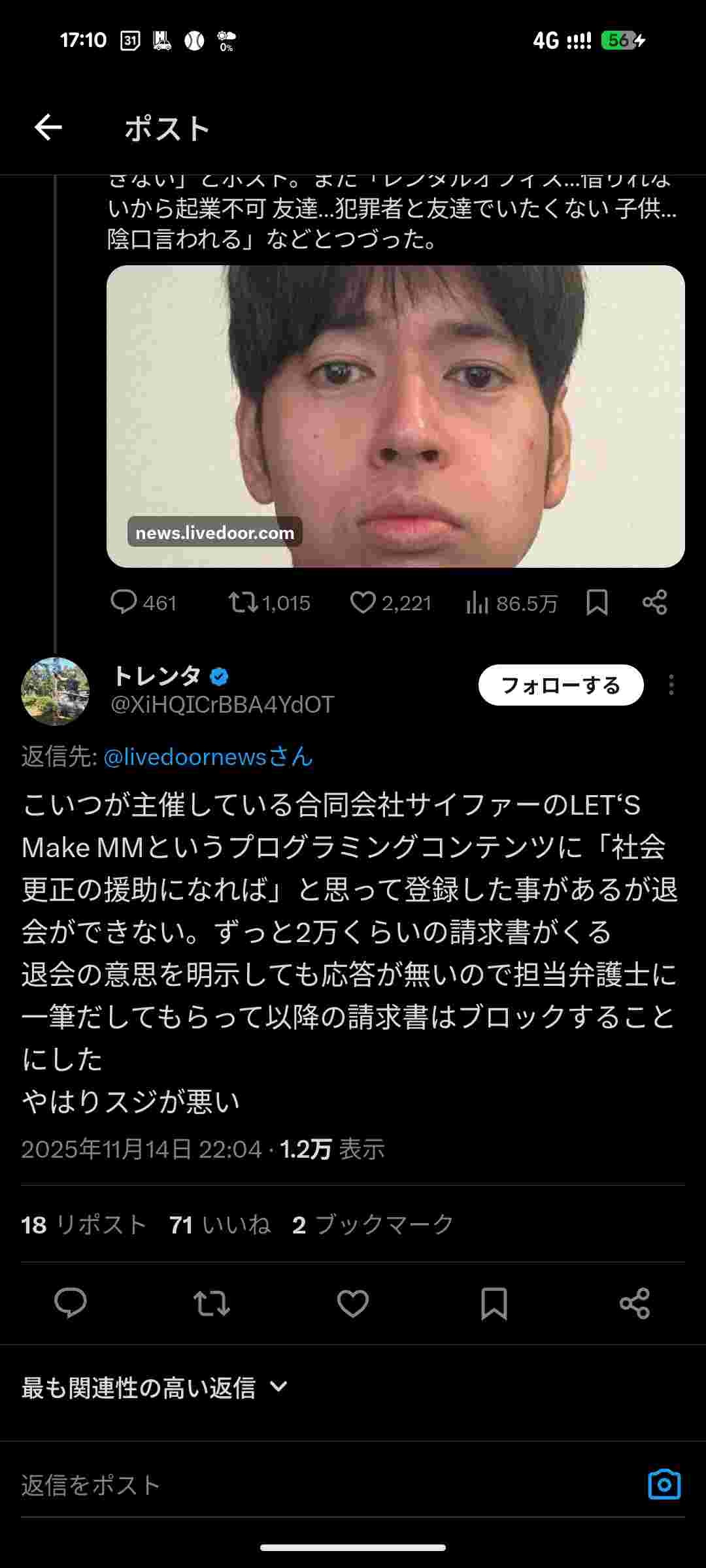Open トレンタ's profile picture
The image size is (706, 1568).
click(55, 691)
